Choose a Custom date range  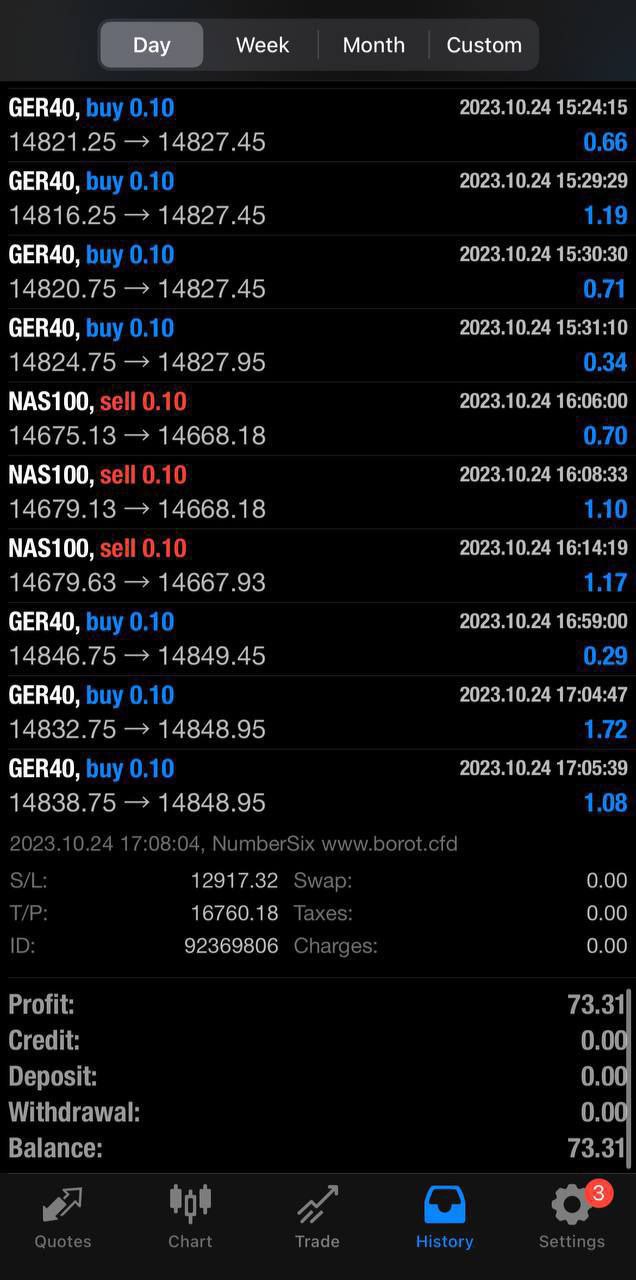484,45
